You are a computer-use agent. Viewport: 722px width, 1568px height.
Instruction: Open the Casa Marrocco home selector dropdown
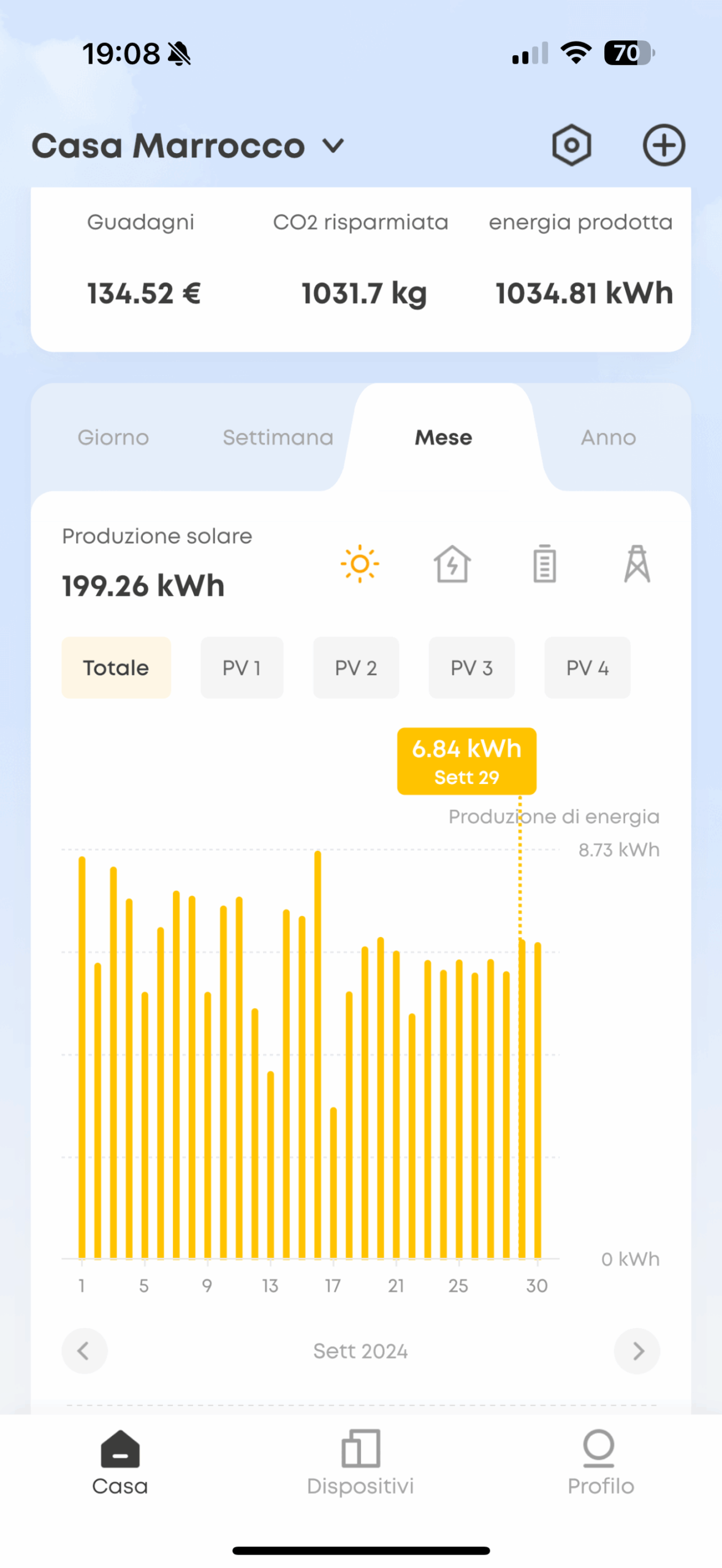click(x=188, y=146)
